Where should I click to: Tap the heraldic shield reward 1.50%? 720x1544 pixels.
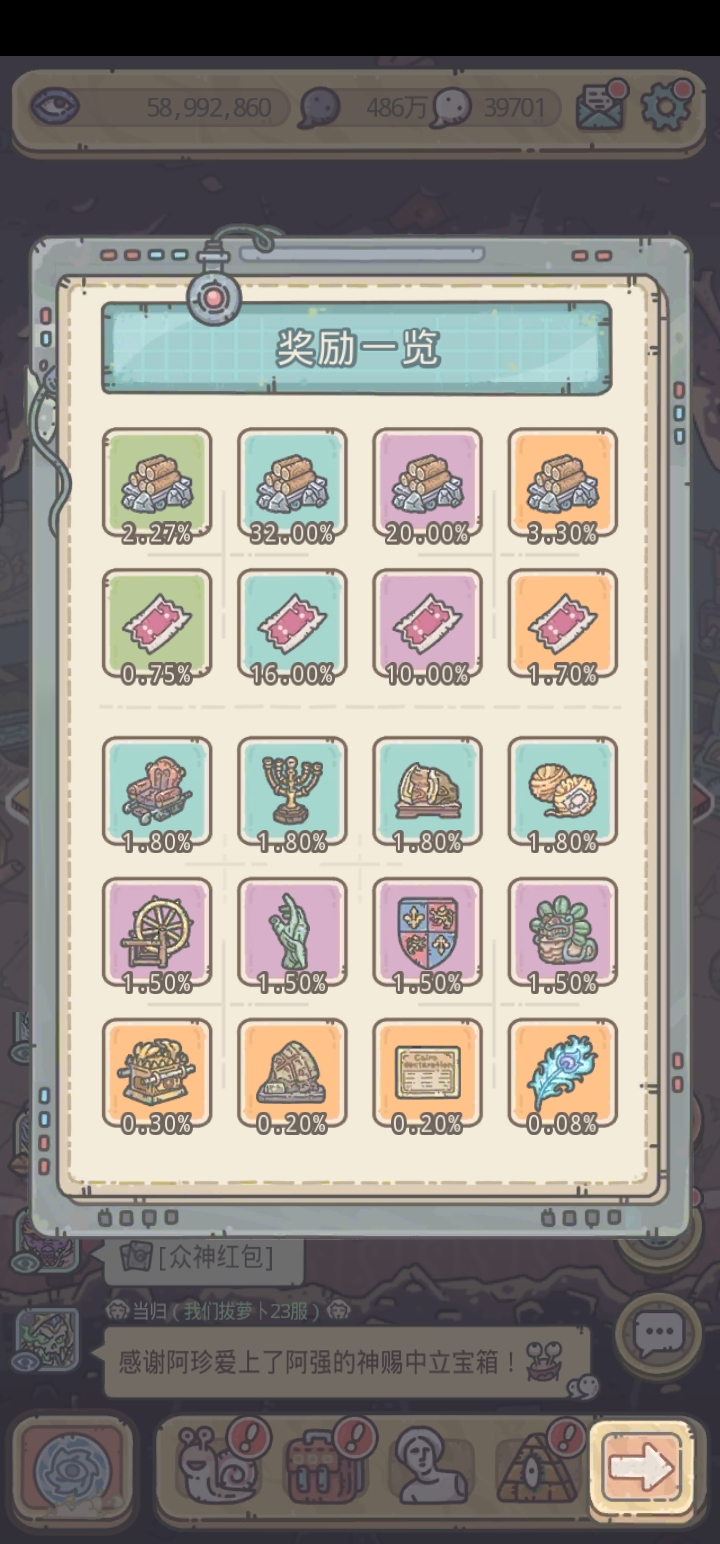tap(427, 932)
